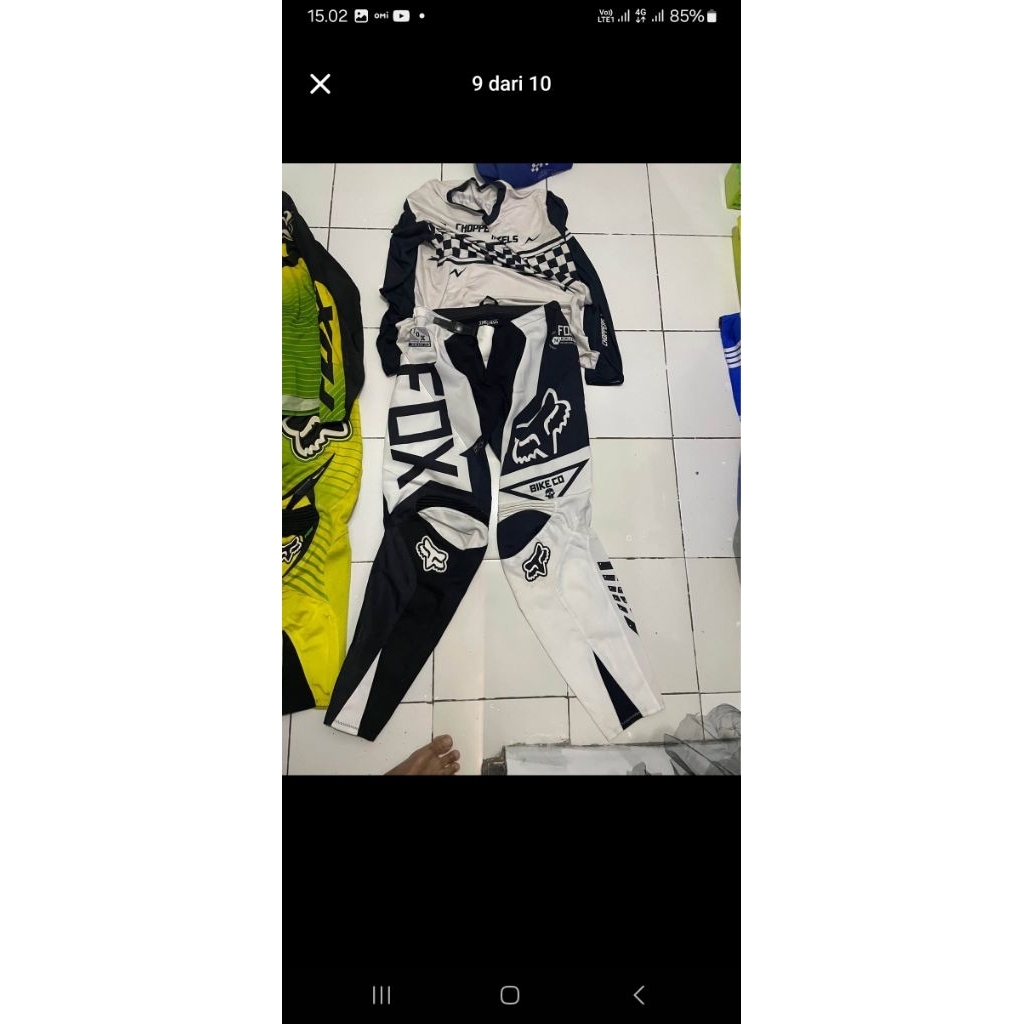This screenshot has width=1024, height=1024.
Task: Go to the home screen
Action: pos(510,994)
